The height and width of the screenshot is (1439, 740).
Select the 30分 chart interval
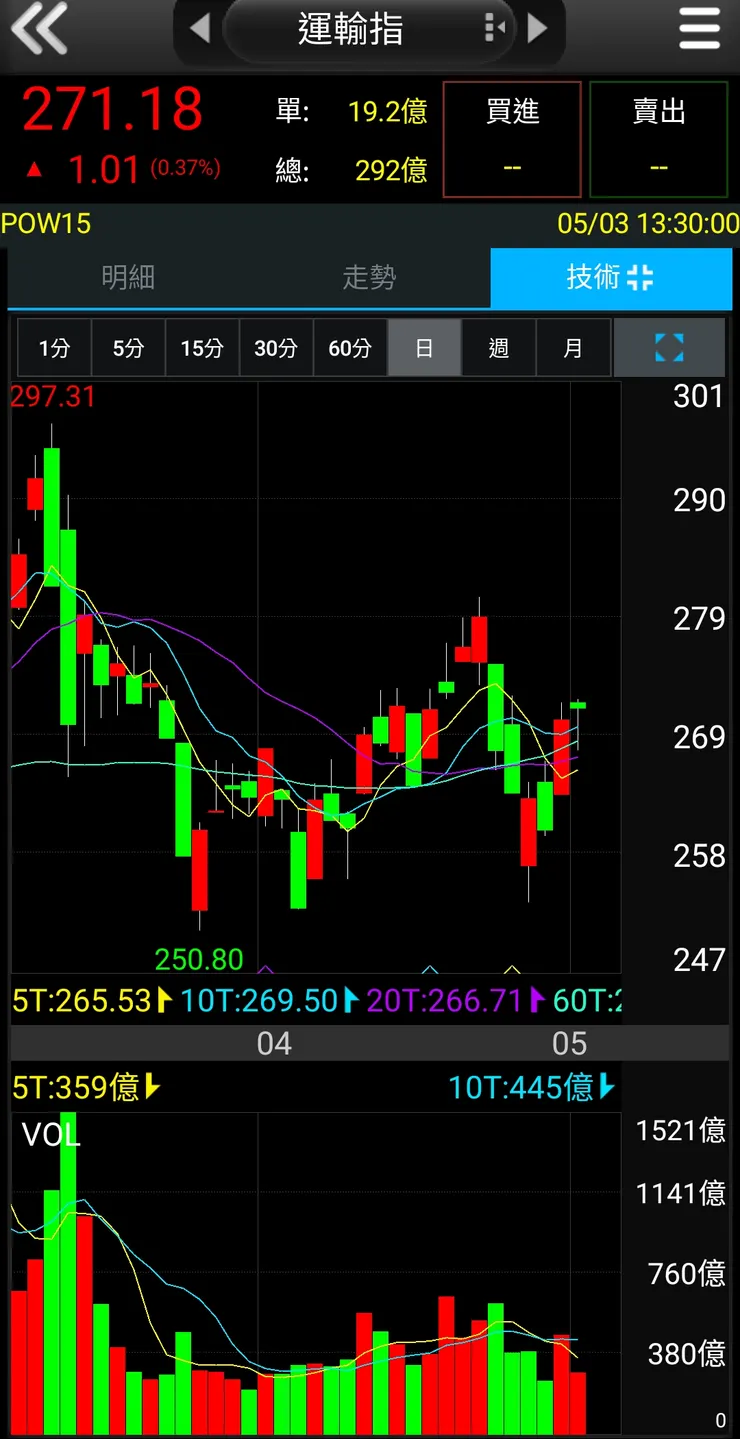(x=276, y=348)
